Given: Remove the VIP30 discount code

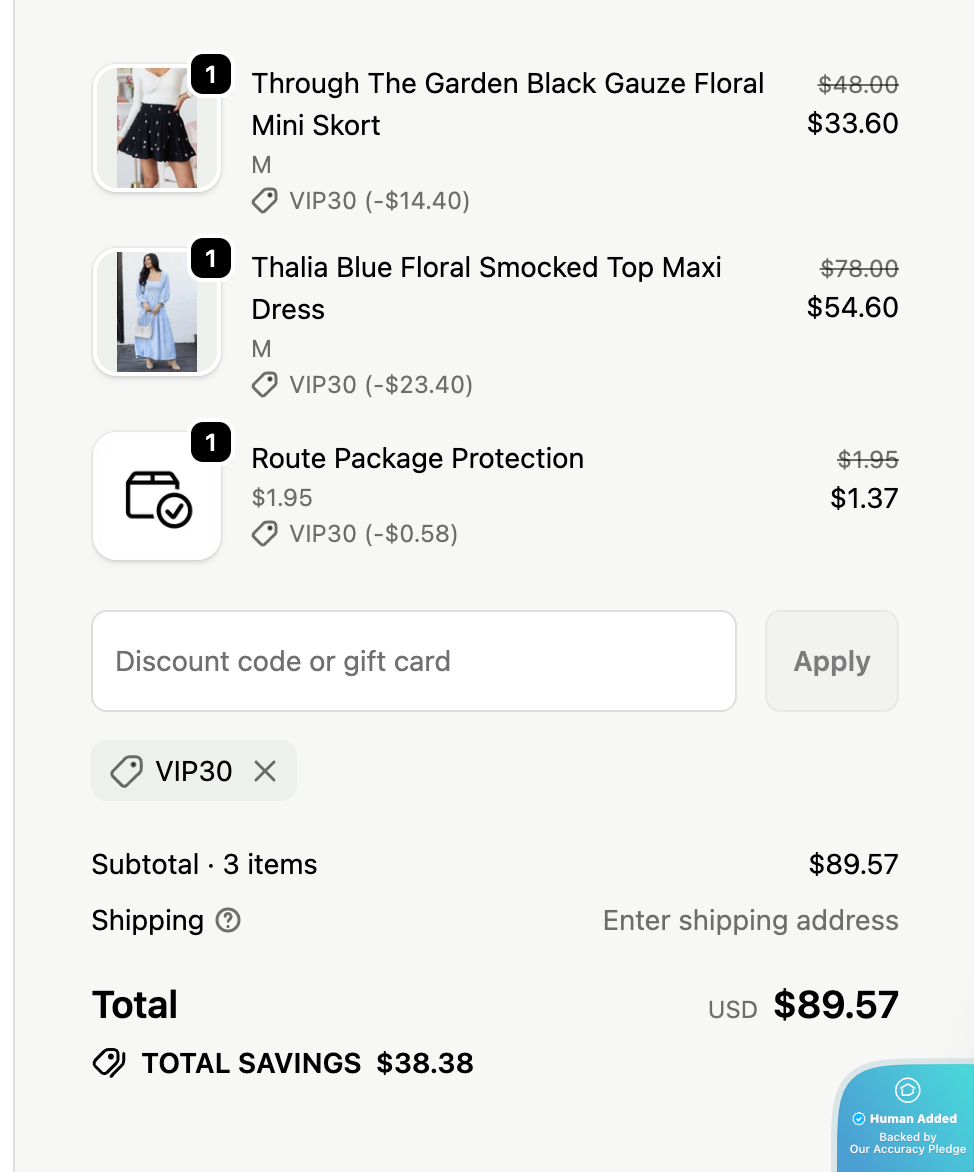Looking at the screenshot, I should coord(265,771).
